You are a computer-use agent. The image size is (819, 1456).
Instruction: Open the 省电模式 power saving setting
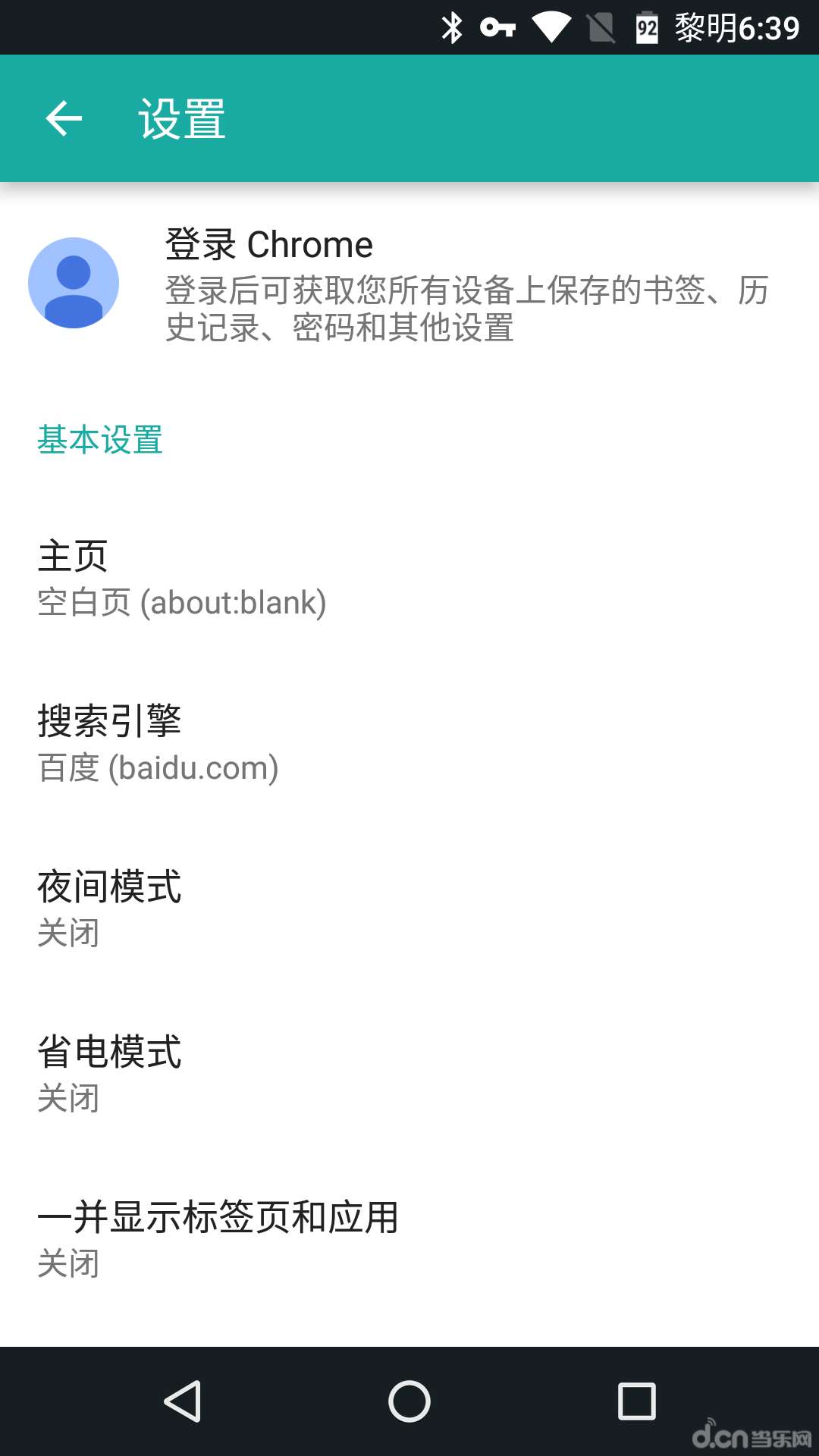409,1075
